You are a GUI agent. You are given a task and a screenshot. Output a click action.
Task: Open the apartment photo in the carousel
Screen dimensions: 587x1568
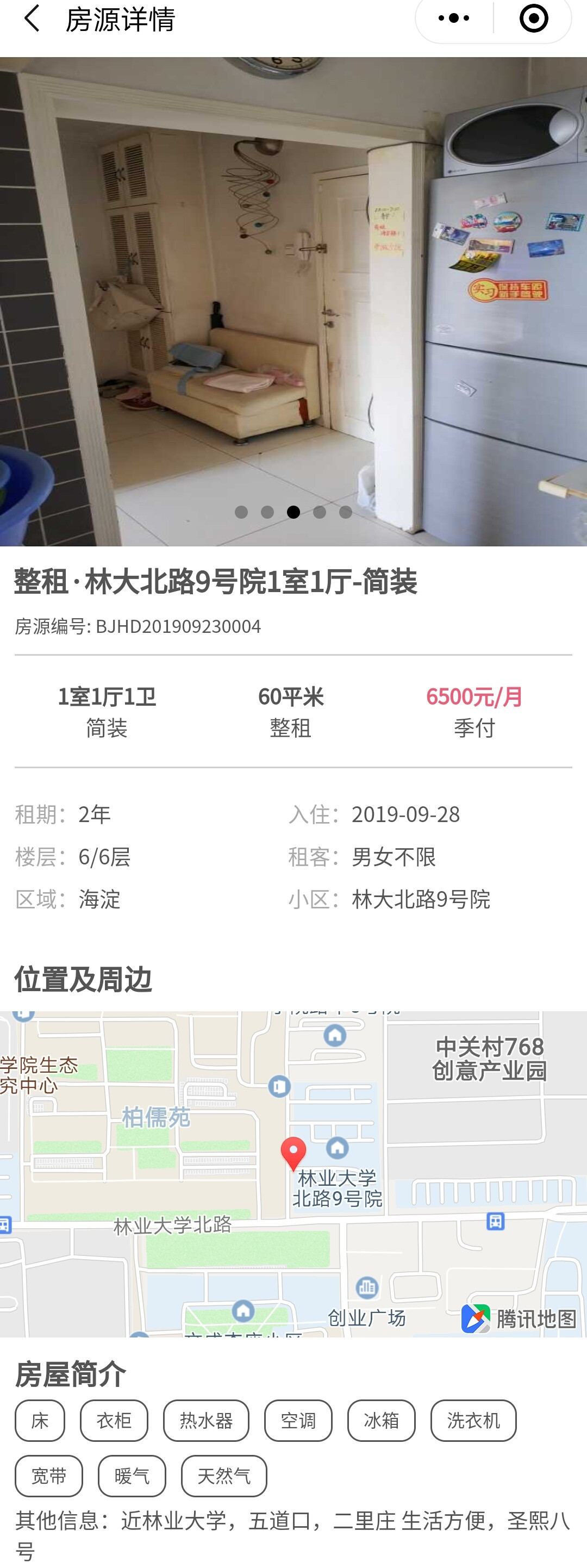tap(293, 298)
